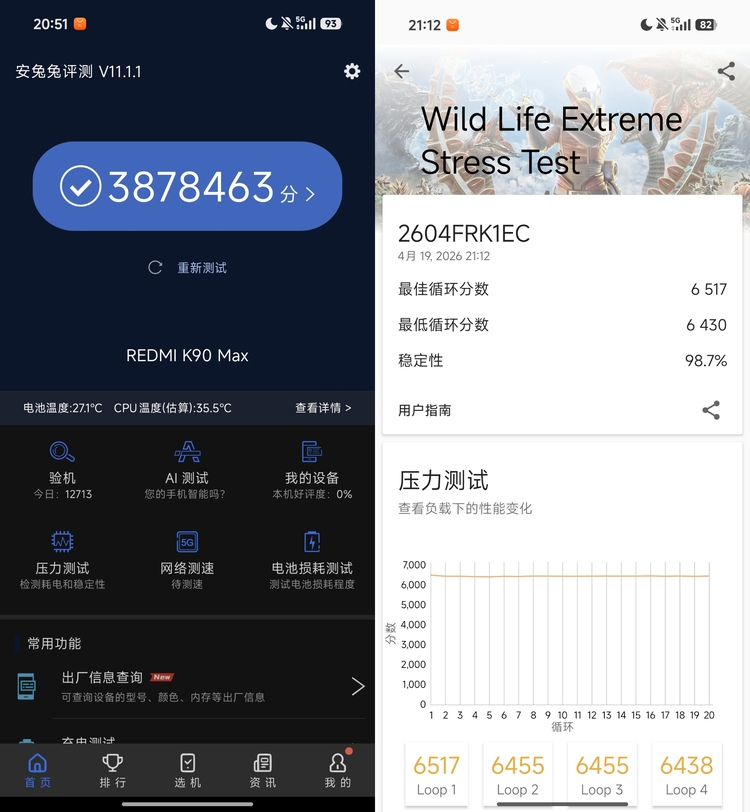This screenshot has height=812, width=750.
Task: Tap the 出厂信息查询 factory info icon
Action: 27,686
